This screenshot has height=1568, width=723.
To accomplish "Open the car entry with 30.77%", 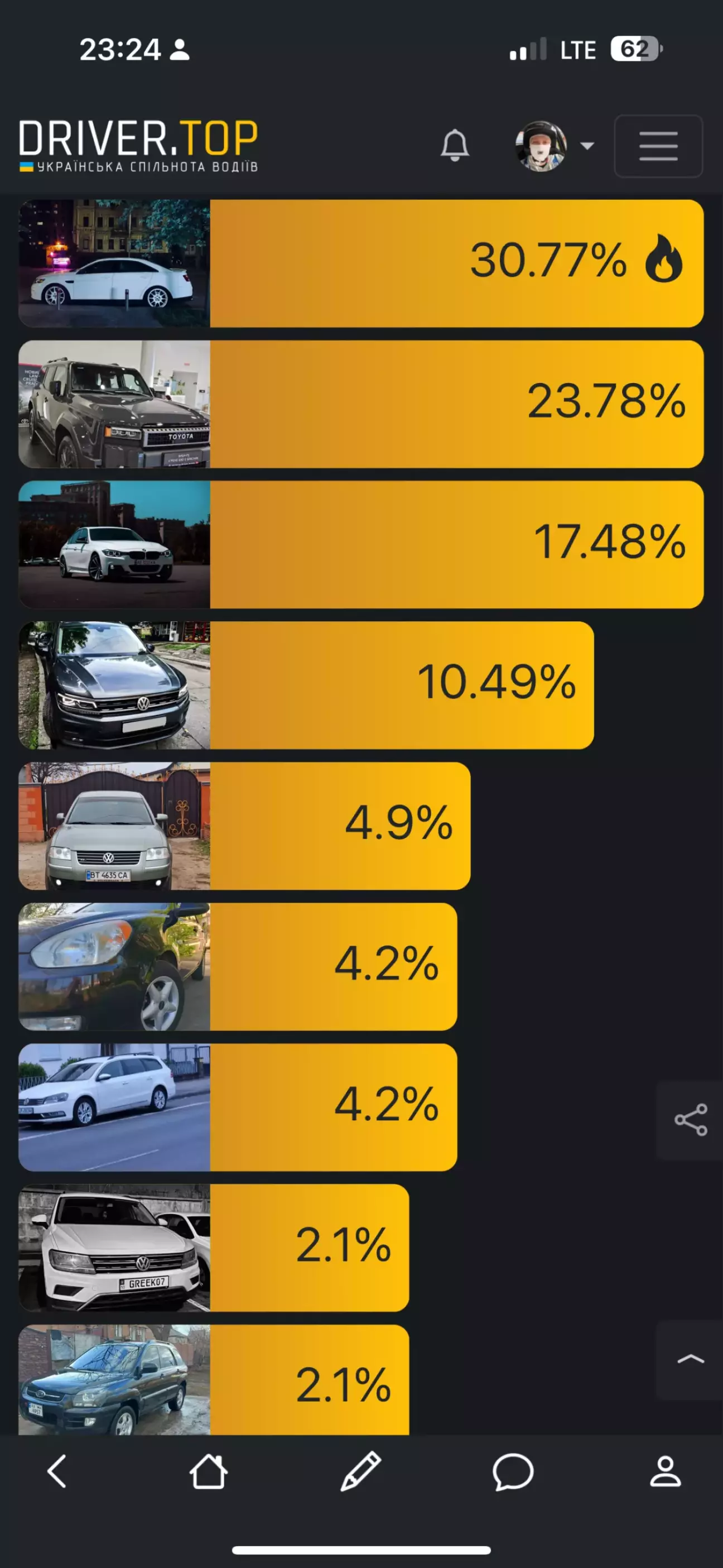I will (361, 263).
